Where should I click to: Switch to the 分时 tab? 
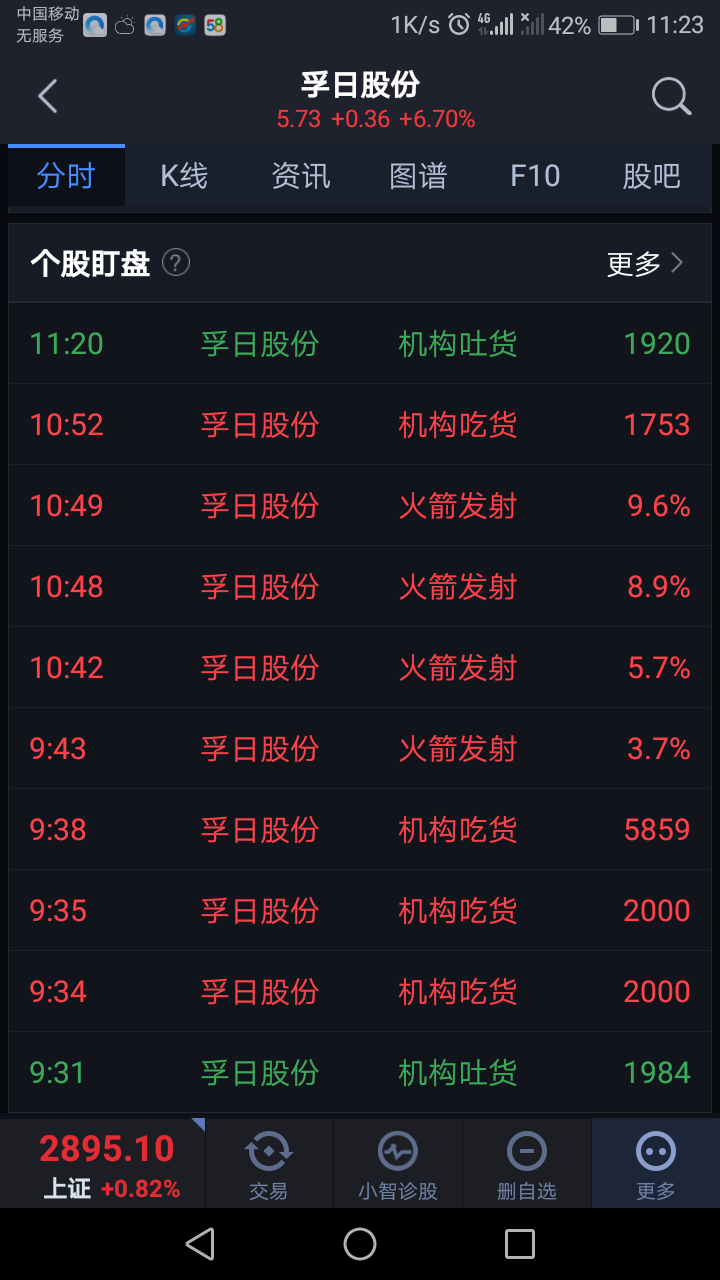66,176
